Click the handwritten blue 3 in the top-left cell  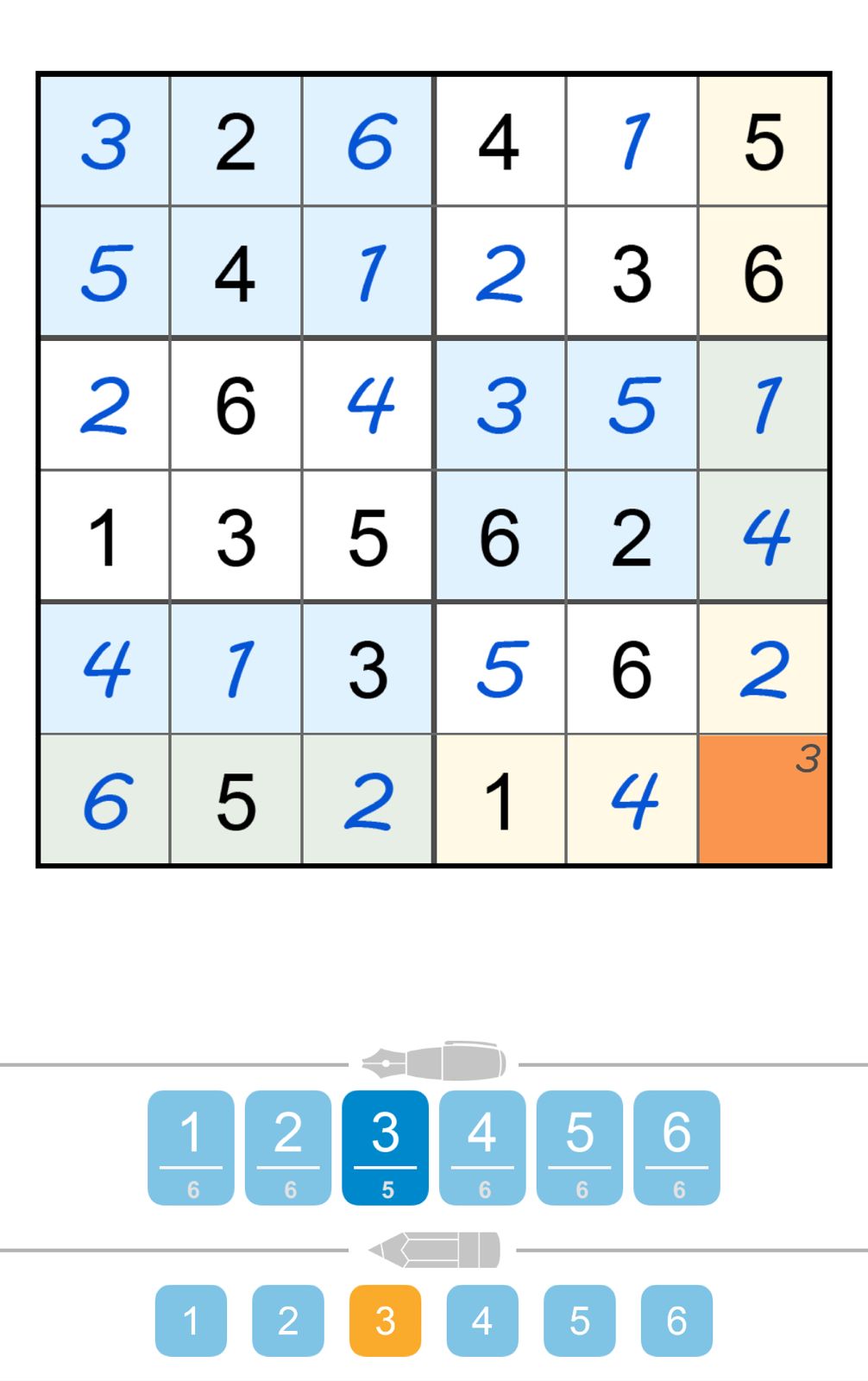[x=105, y=141]
